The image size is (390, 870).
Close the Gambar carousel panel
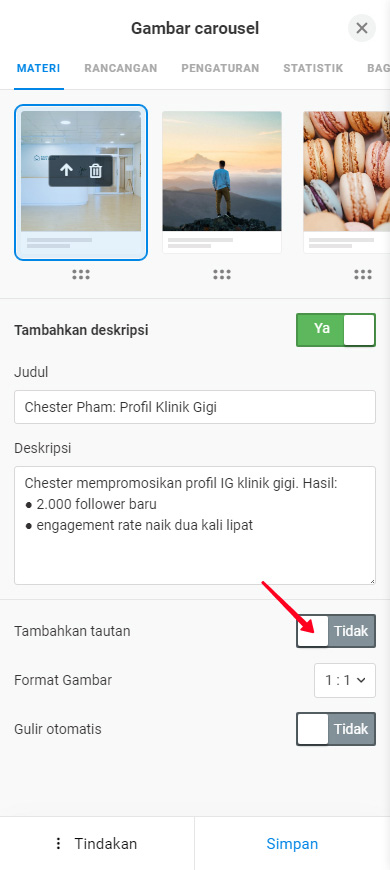362,28
